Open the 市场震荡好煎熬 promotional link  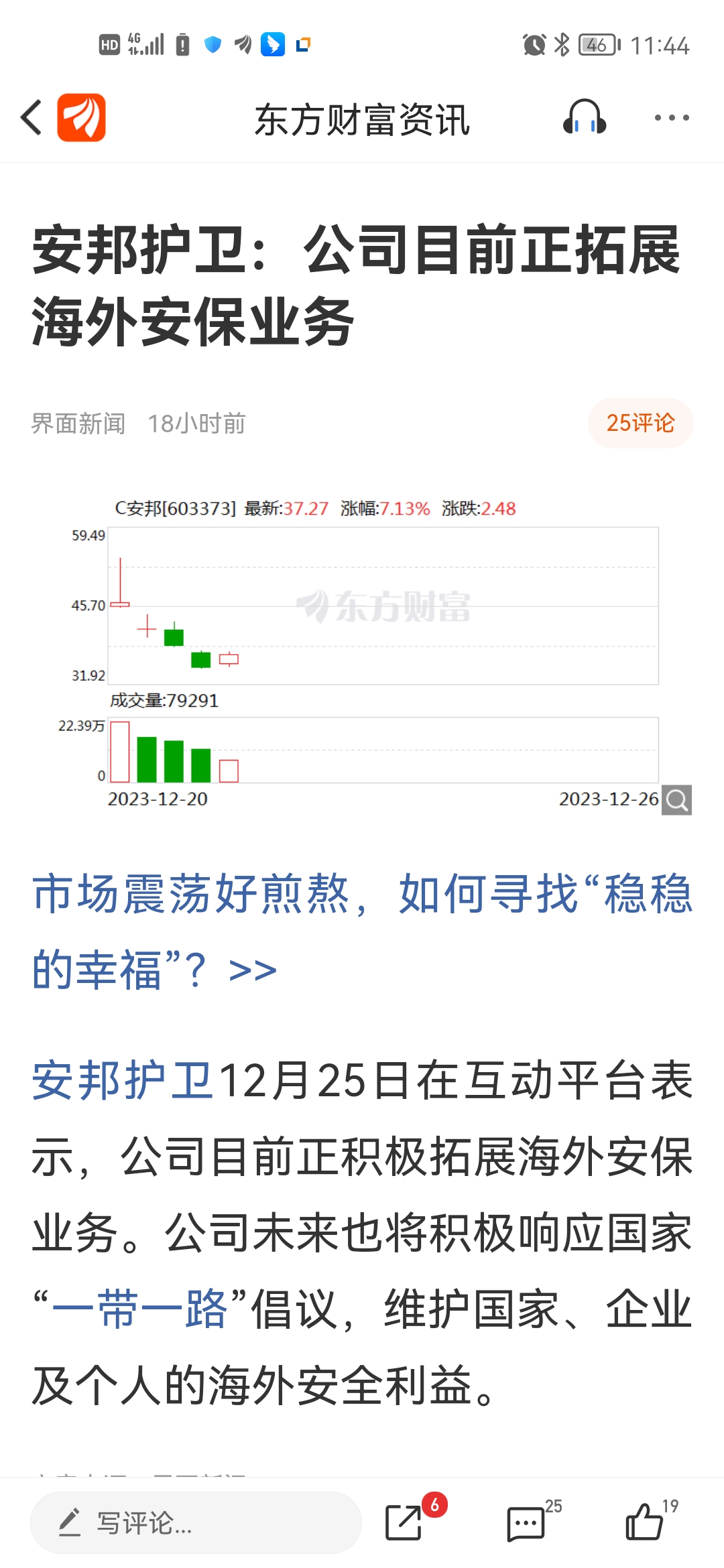(x=362, y=931)
